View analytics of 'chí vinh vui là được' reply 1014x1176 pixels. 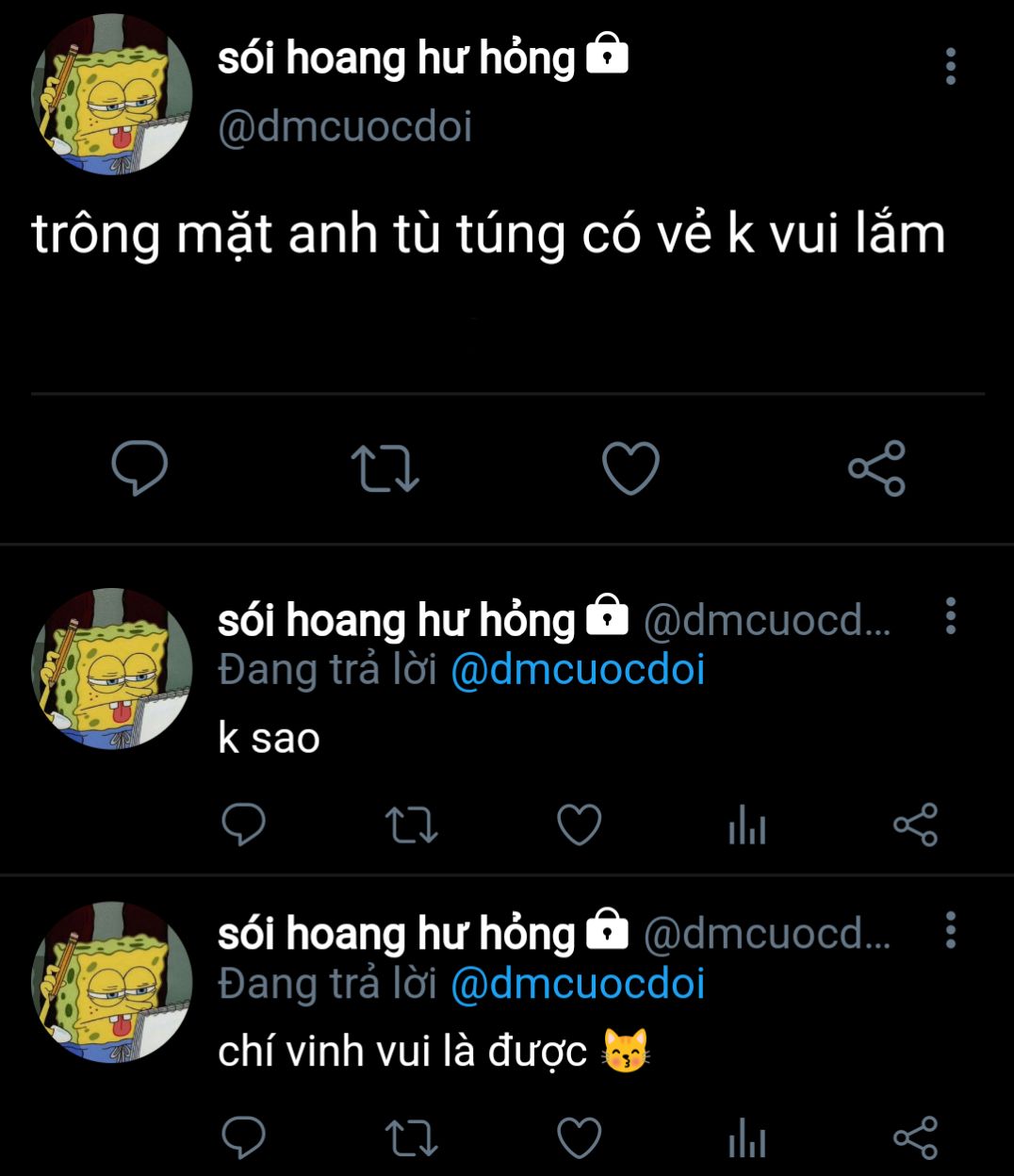click(x=747, y=1138)
